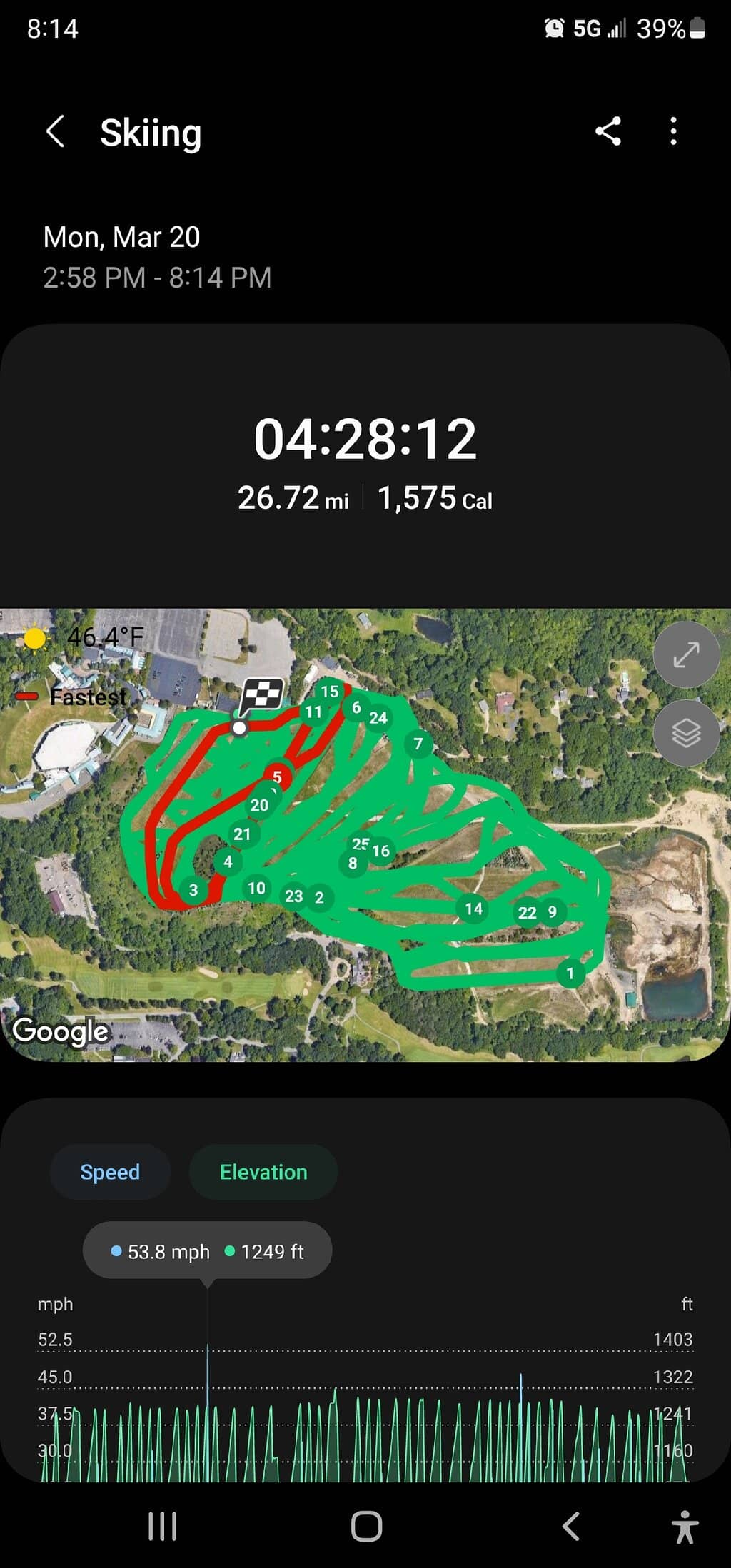Open the map layers selector
Image resolution: width=731 pixels, height=1568 pixels.
pos(686,733)
